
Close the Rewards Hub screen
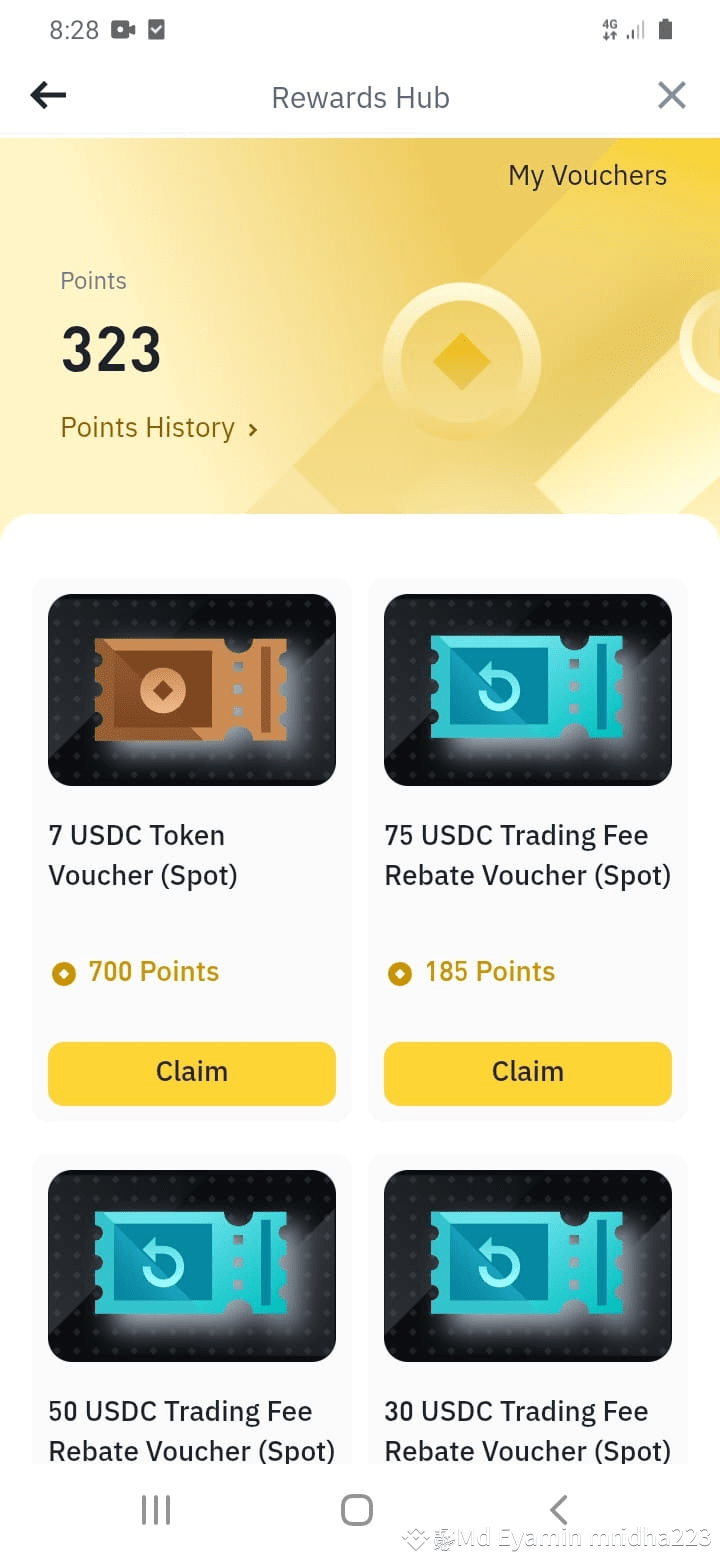coord(671,95)
